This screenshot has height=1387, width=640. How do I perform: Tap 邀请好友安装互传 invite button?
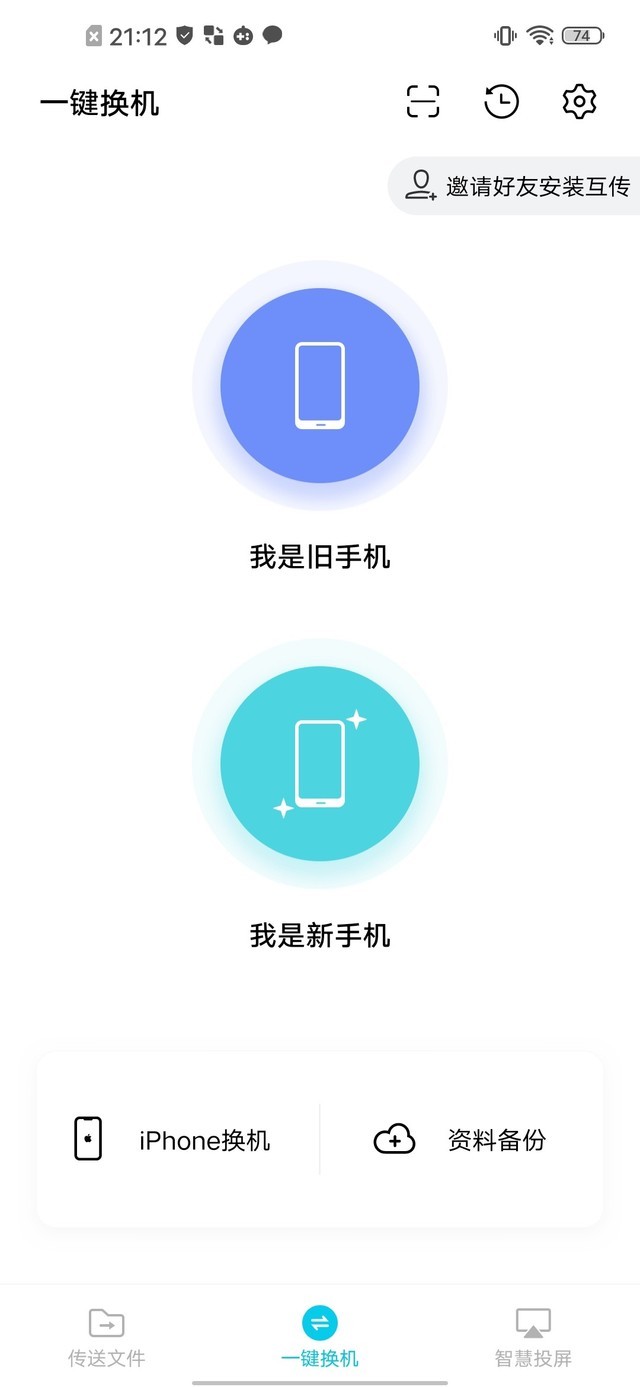click(x=517, y=186)
